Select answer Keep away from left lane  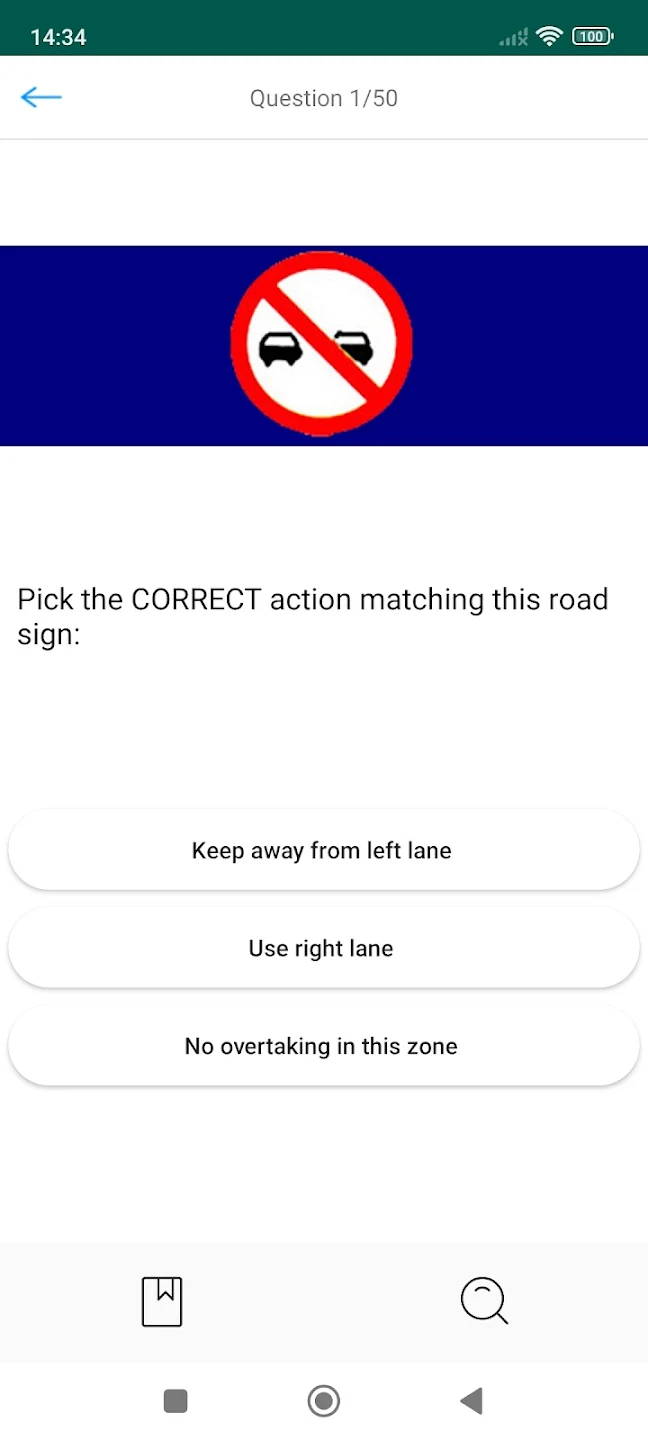[323, 850]
